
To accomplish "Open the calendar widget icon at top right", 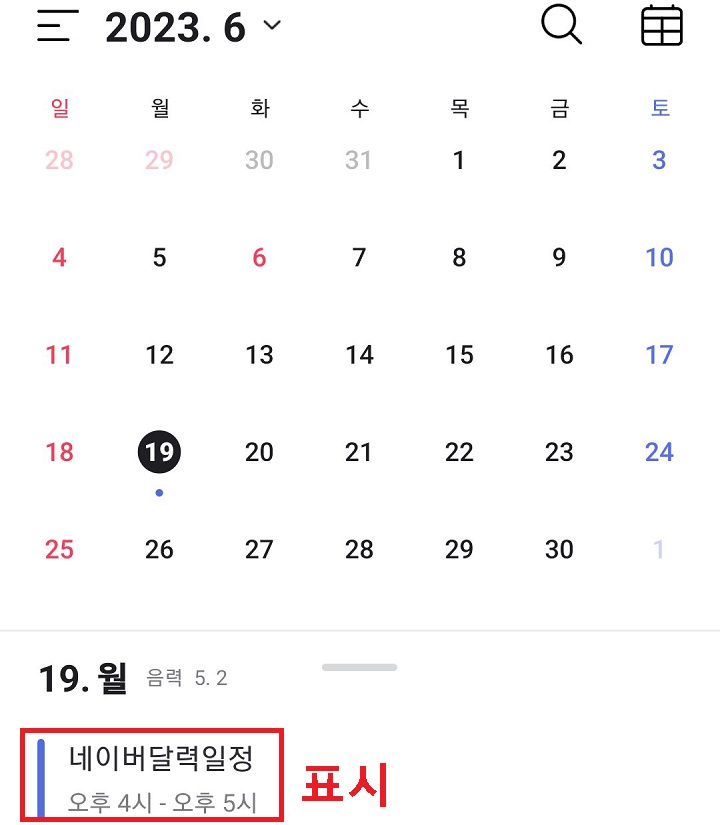I will (x=660, y=25).
